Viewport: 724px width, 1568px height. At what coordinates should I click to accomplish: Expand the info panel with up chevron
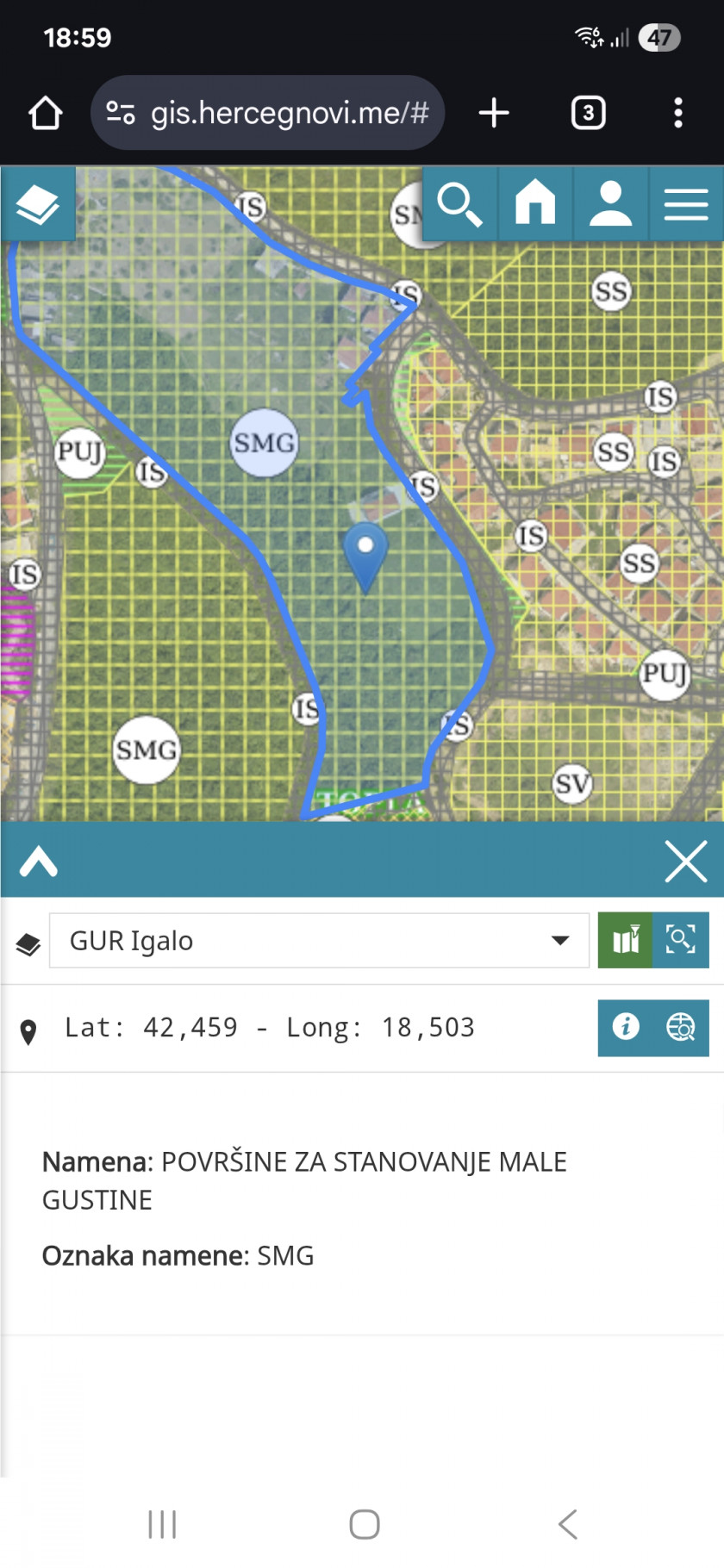[x=39, y=861]
